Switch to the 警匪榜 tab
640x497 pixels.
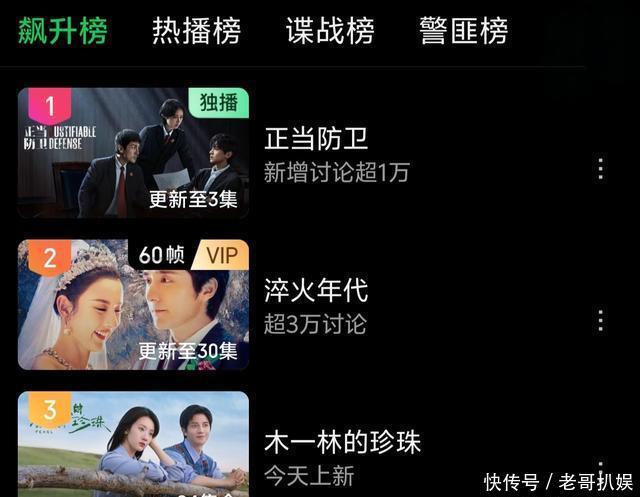click(464, 31)
